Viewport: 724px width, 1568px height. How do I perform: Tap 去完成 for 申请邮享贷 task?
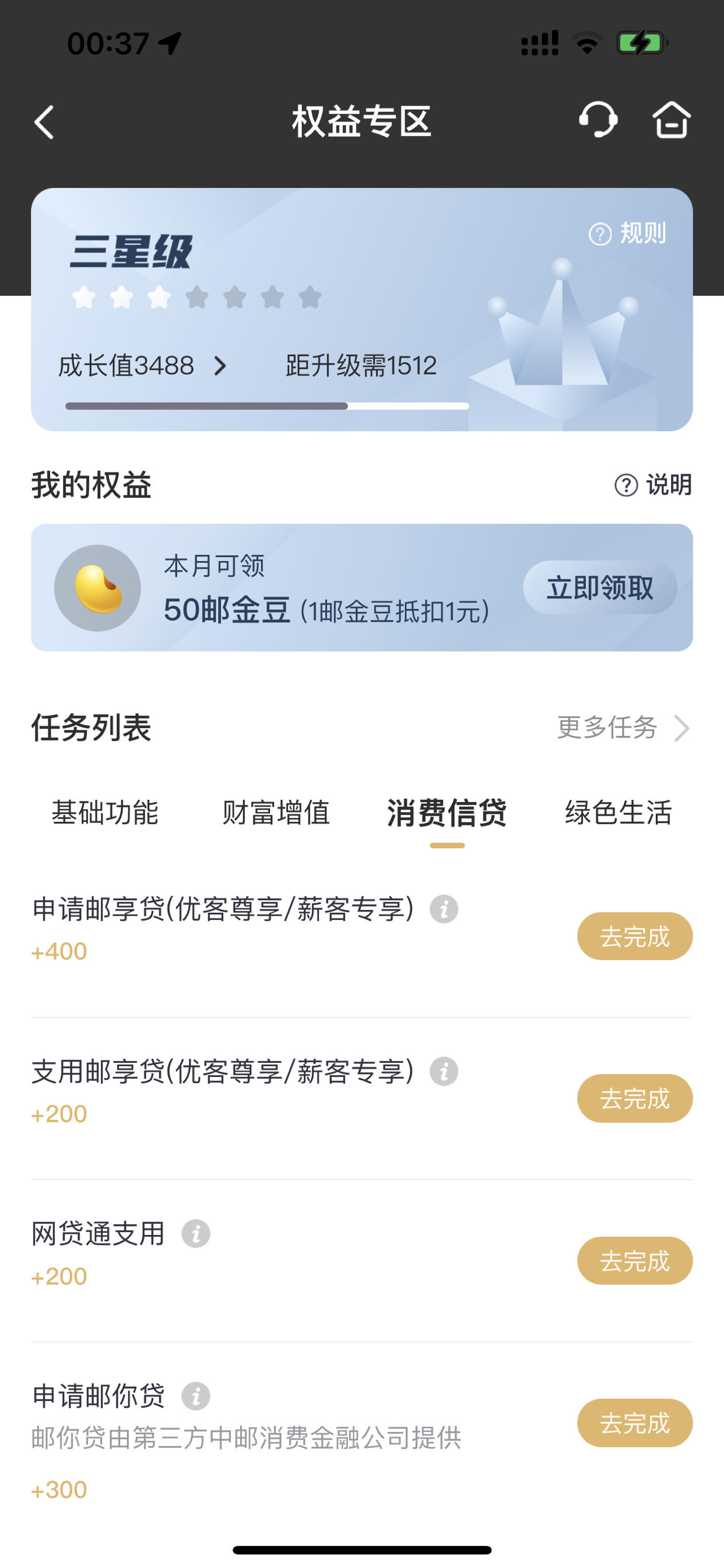pyautogui.click(x=635, y=936)
